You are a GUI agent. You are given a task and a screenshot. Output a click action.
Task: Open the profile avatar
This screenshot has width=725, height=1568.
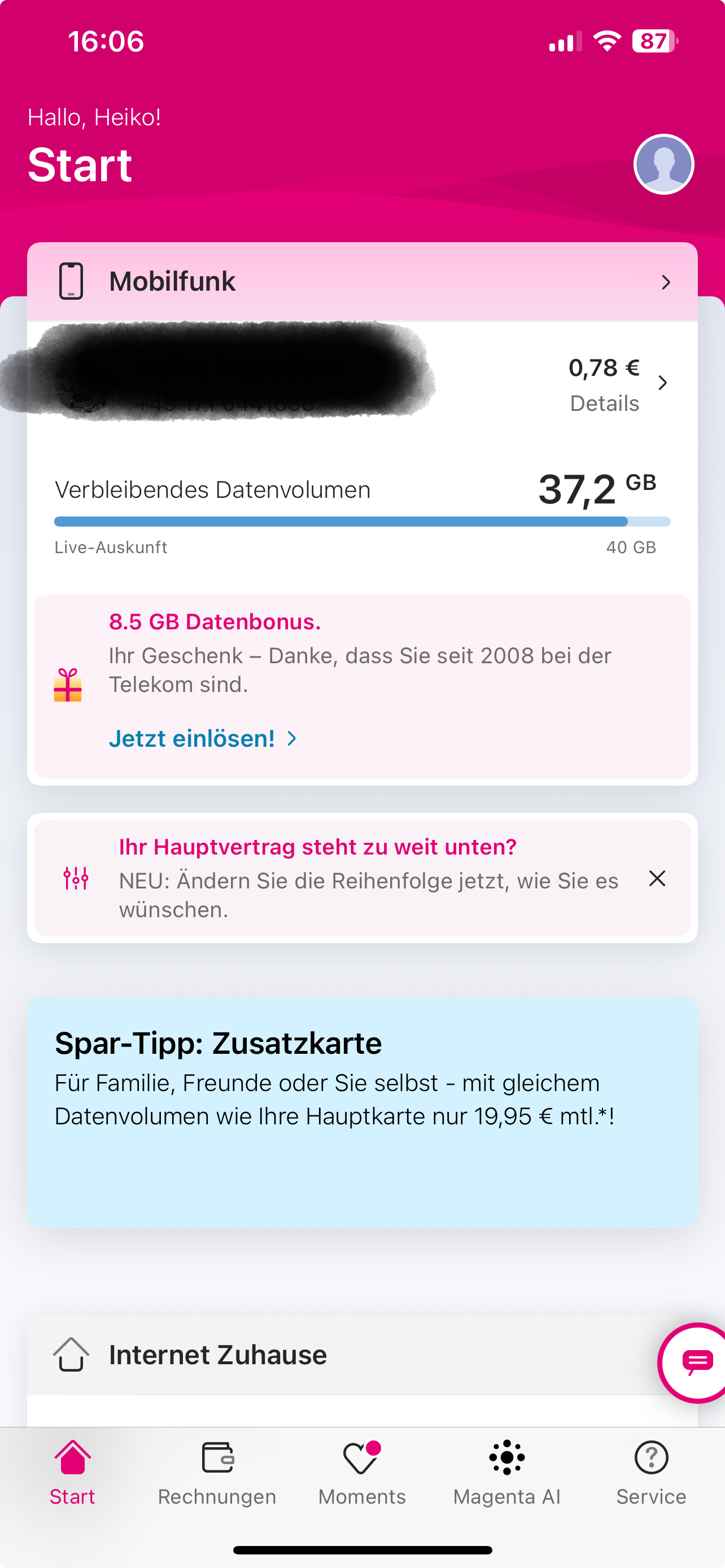click(663, 164)
